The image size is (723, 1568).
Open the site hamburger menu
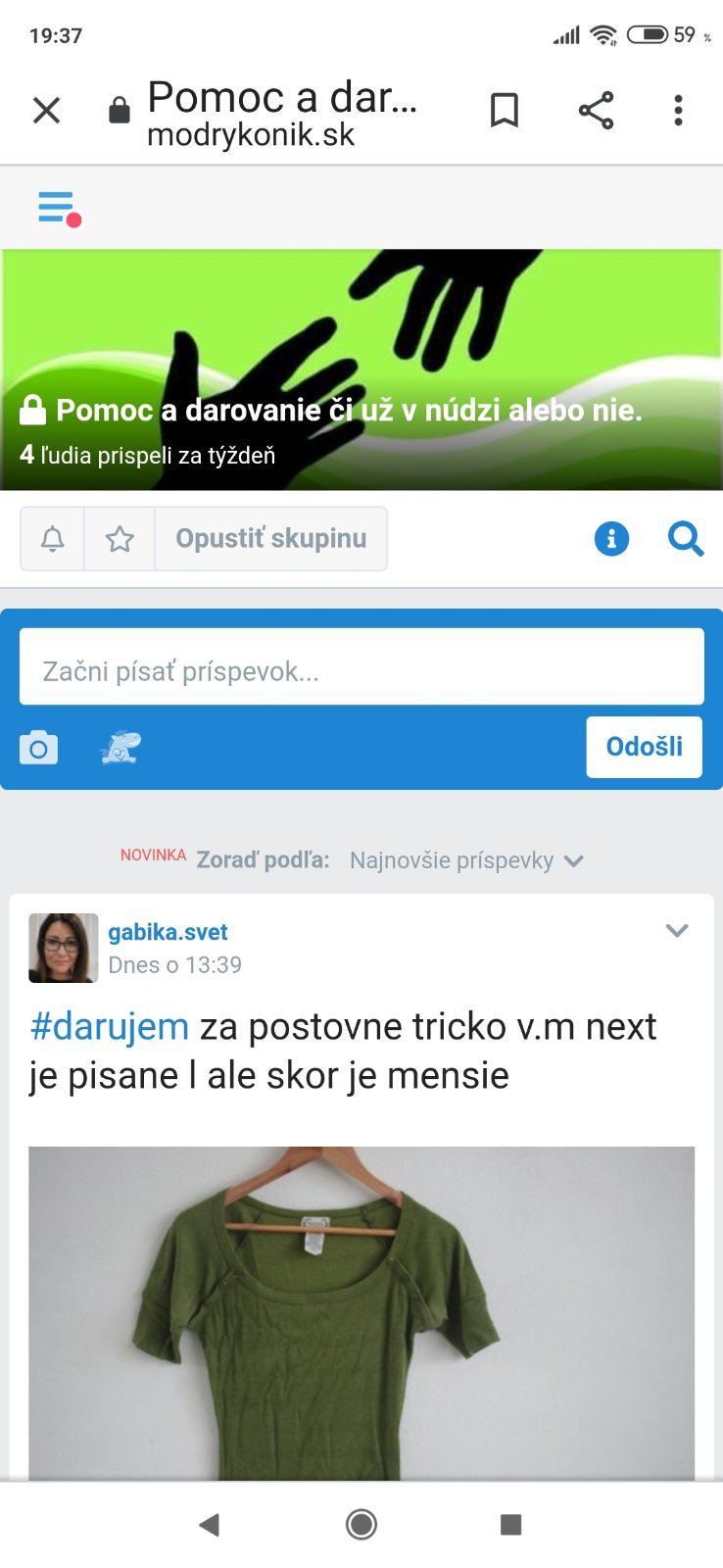pyautogui.click(x=58, y=208)
